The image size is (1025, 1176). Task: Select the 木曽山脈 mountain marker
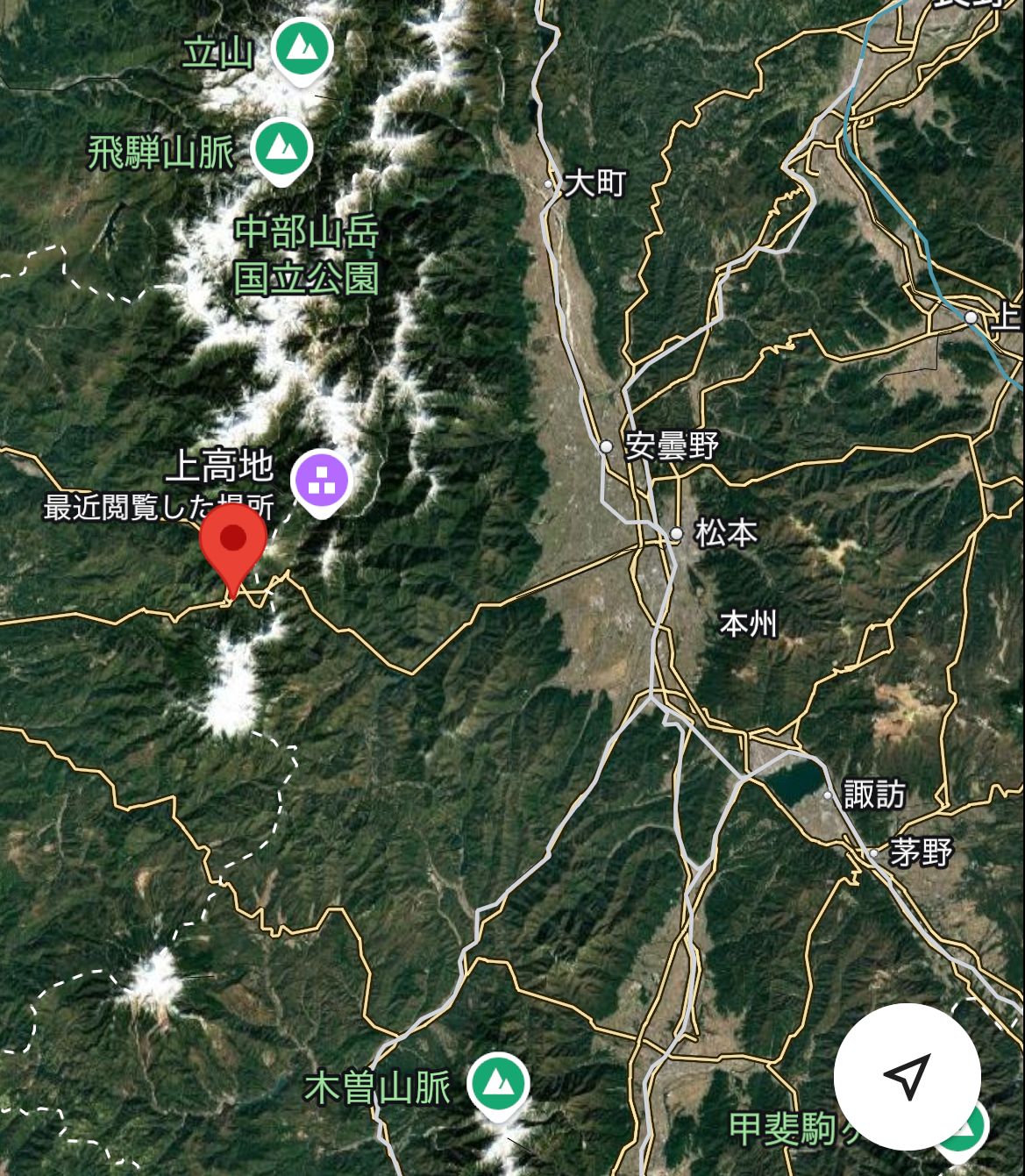coord(497,1084)
